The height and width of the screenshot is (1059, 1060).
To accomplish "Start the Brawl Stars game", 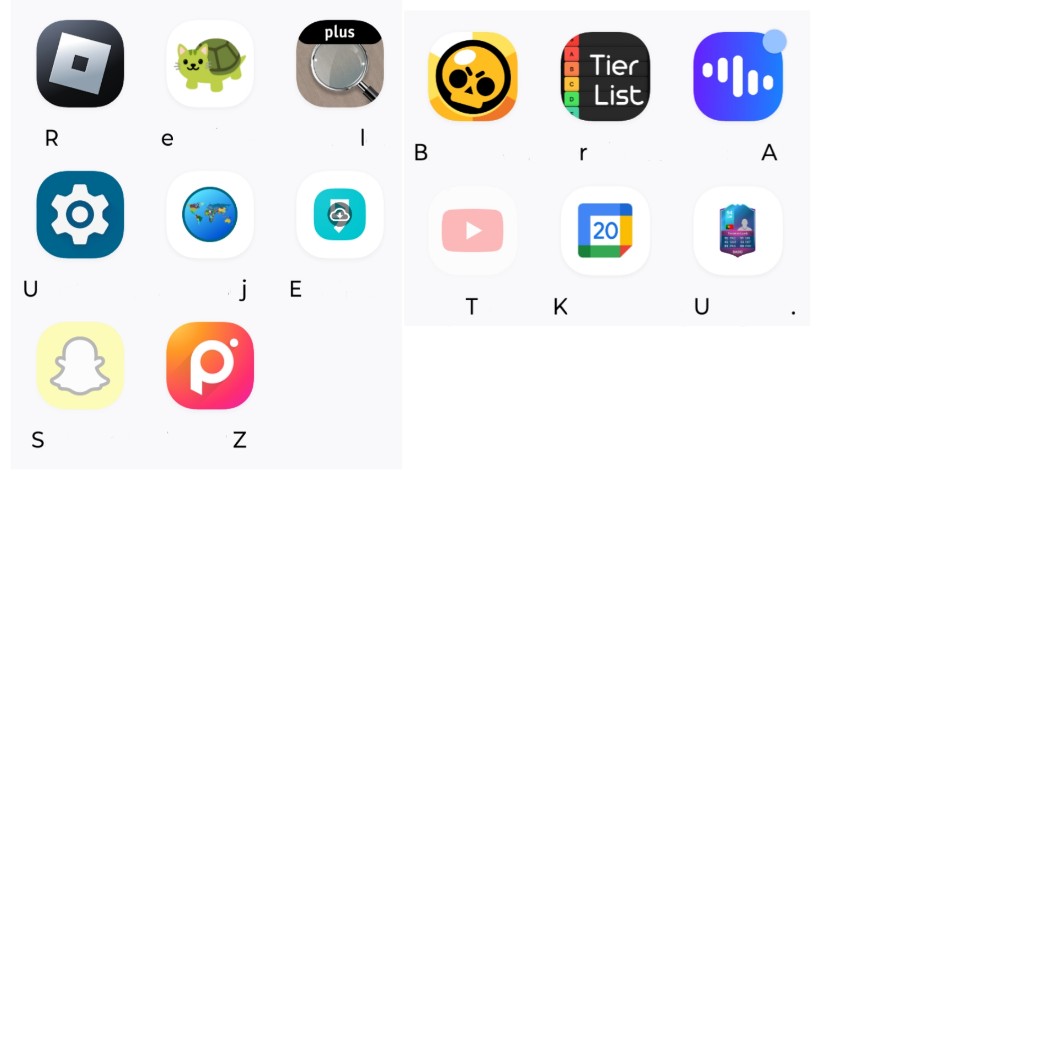I will (473, 76).
